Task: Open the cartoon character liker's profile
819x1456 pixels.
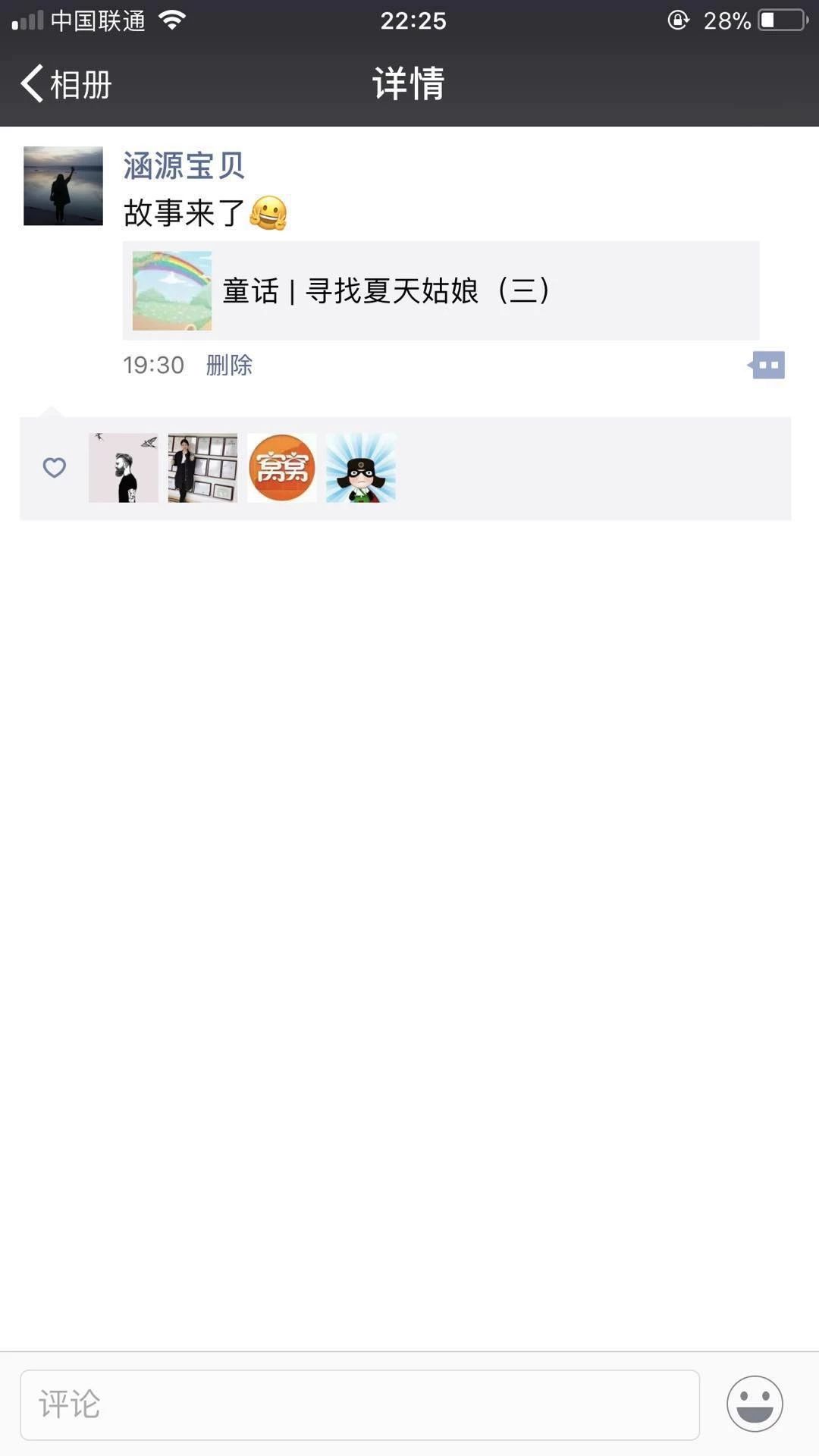Action: point(361,468)
